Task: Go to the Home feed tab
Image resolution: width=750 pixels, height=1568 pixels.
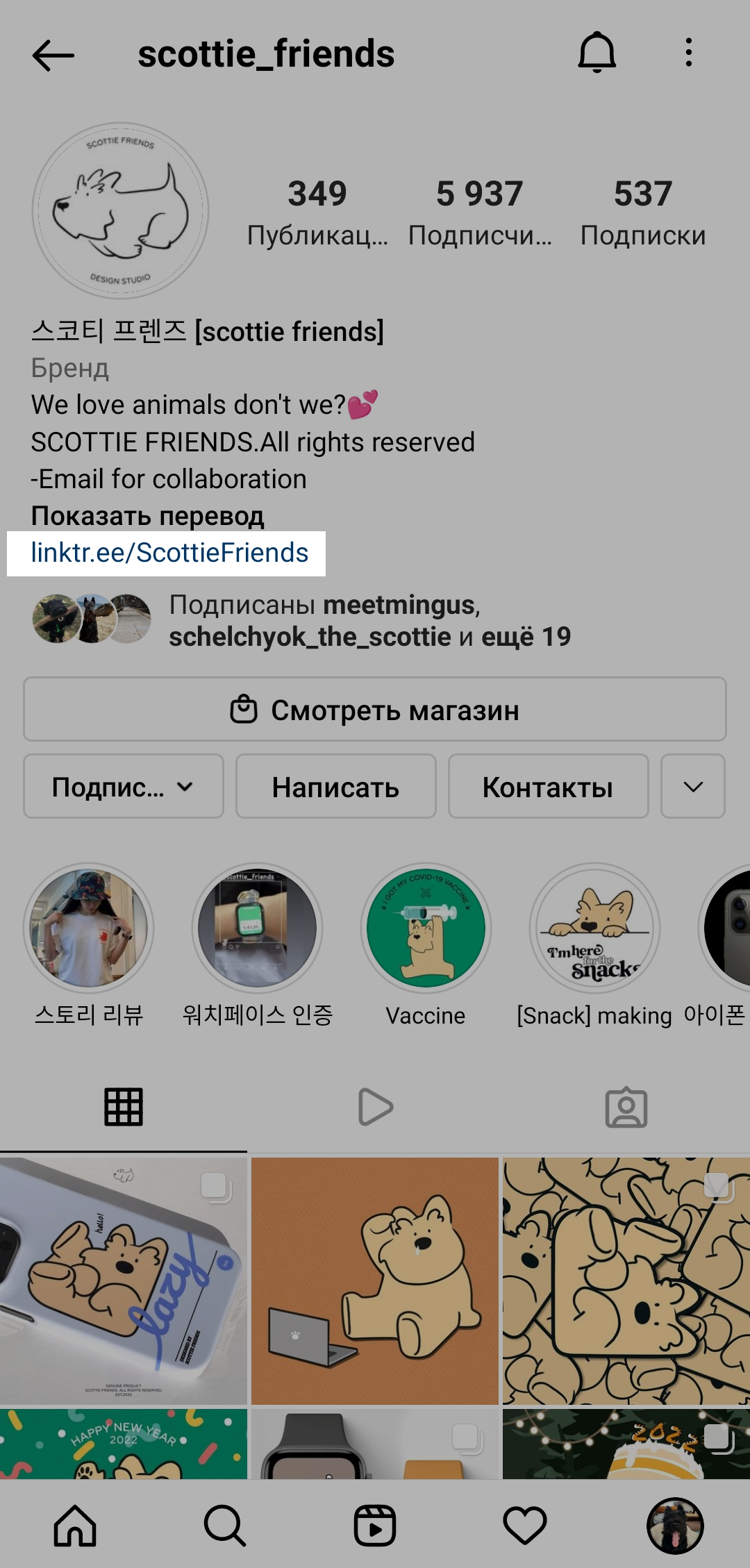Action: (75, 1526)
